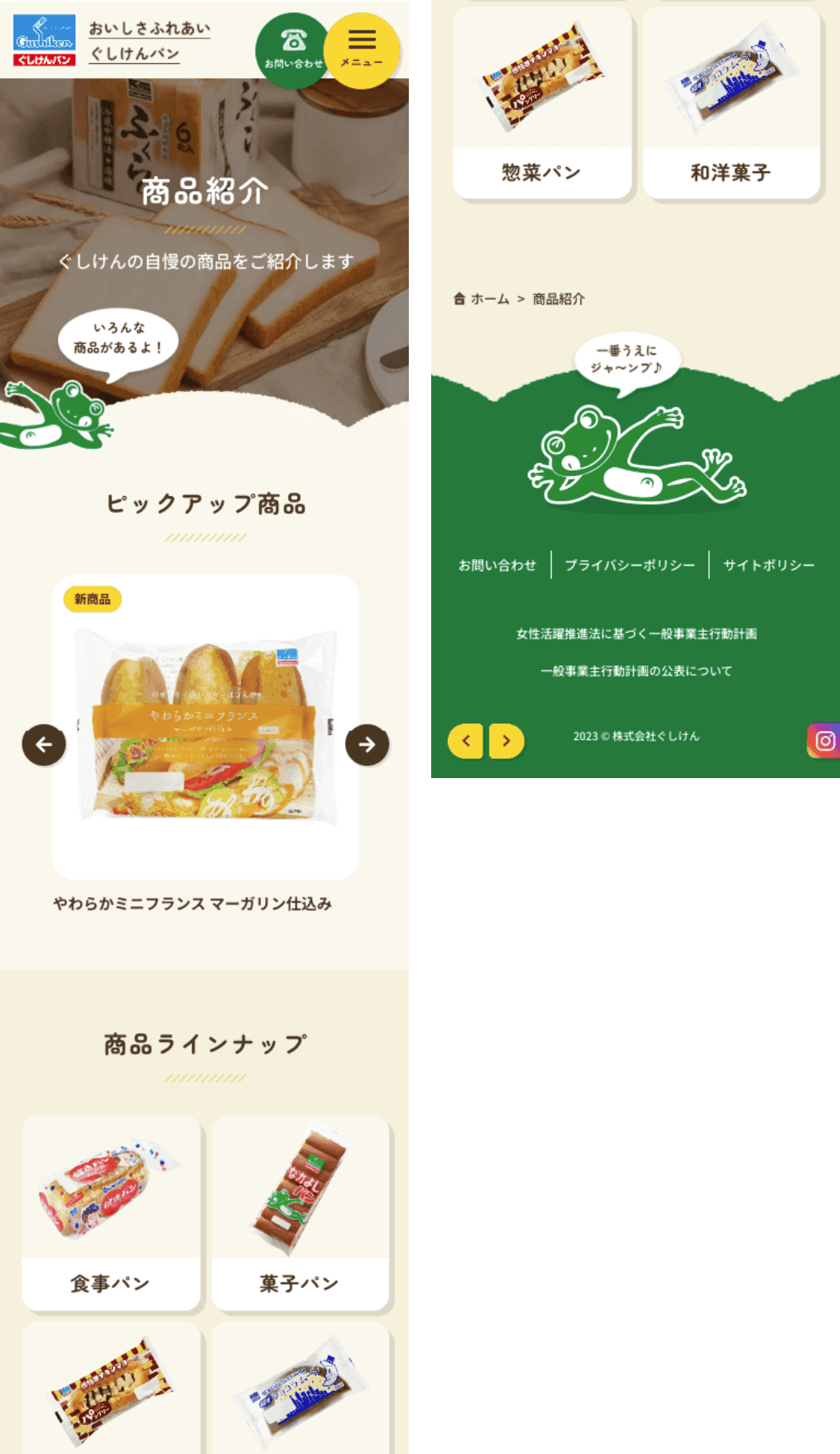Open the やわらかミニフランス product card
The width and height of the screenshot is (840, 1454).
pyautogui.click(x=205, y=727)
